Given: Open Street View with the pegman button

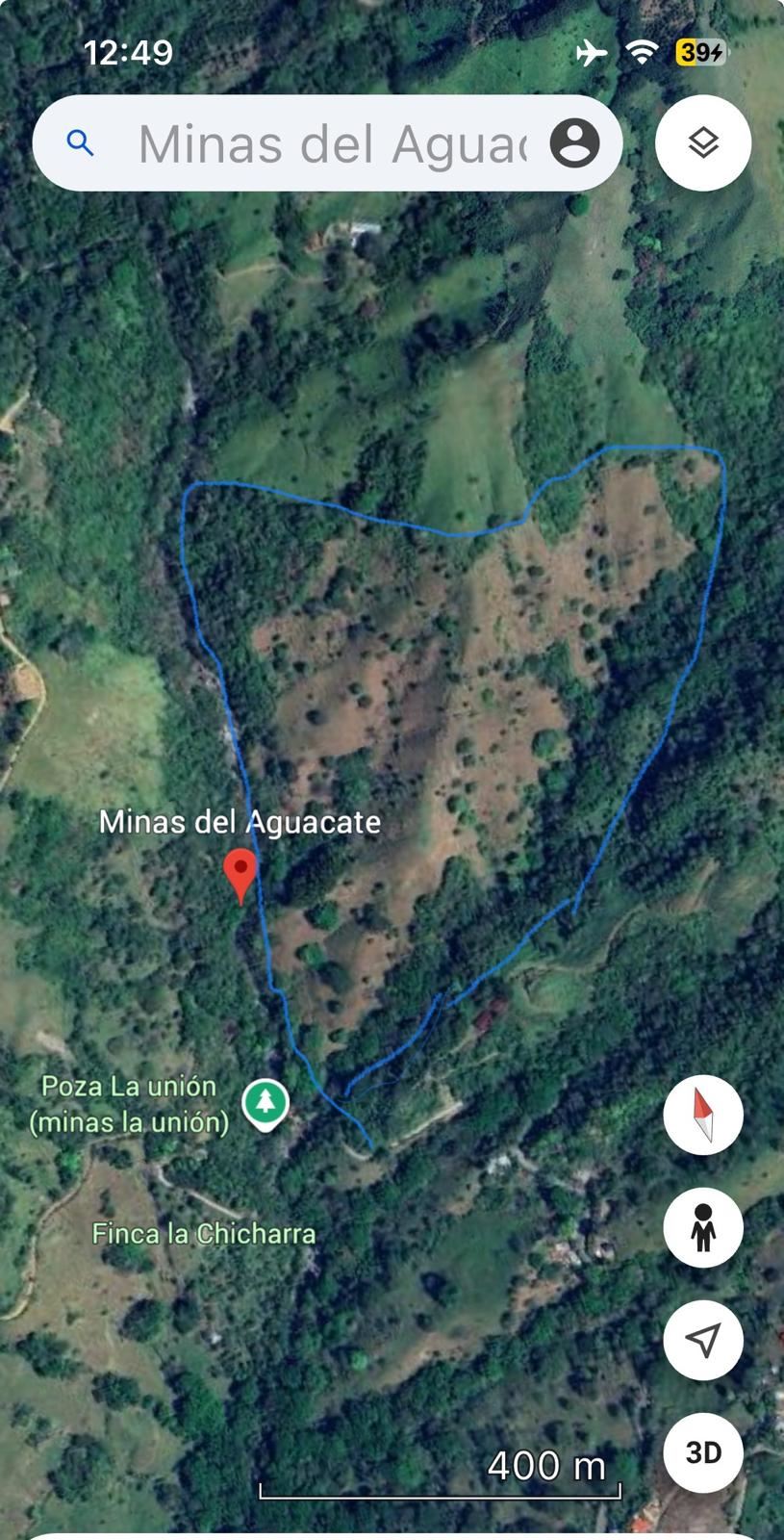Looking at the screenshot, I should (x=703, y=1227).
